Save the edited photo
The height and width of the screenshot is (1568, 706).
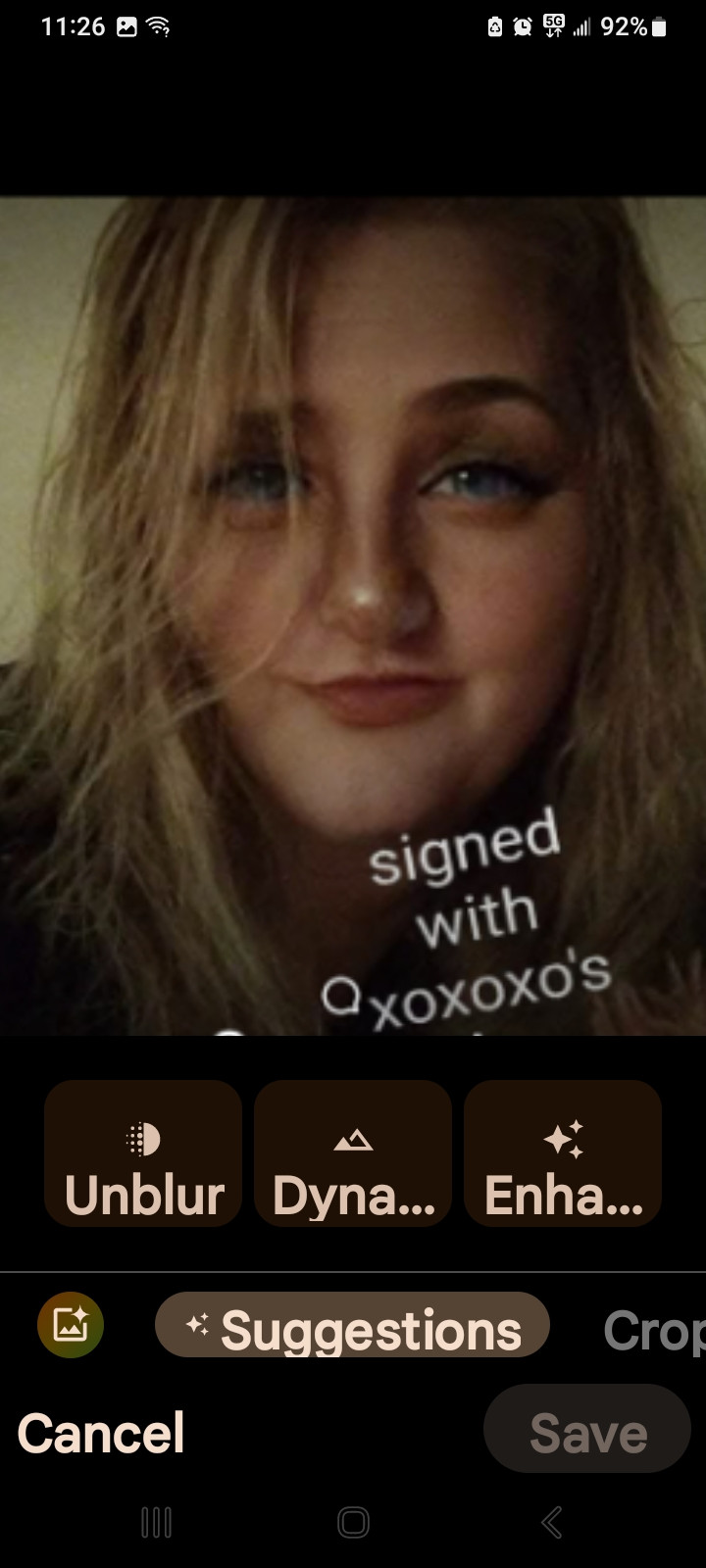(x=587, y=1434)
